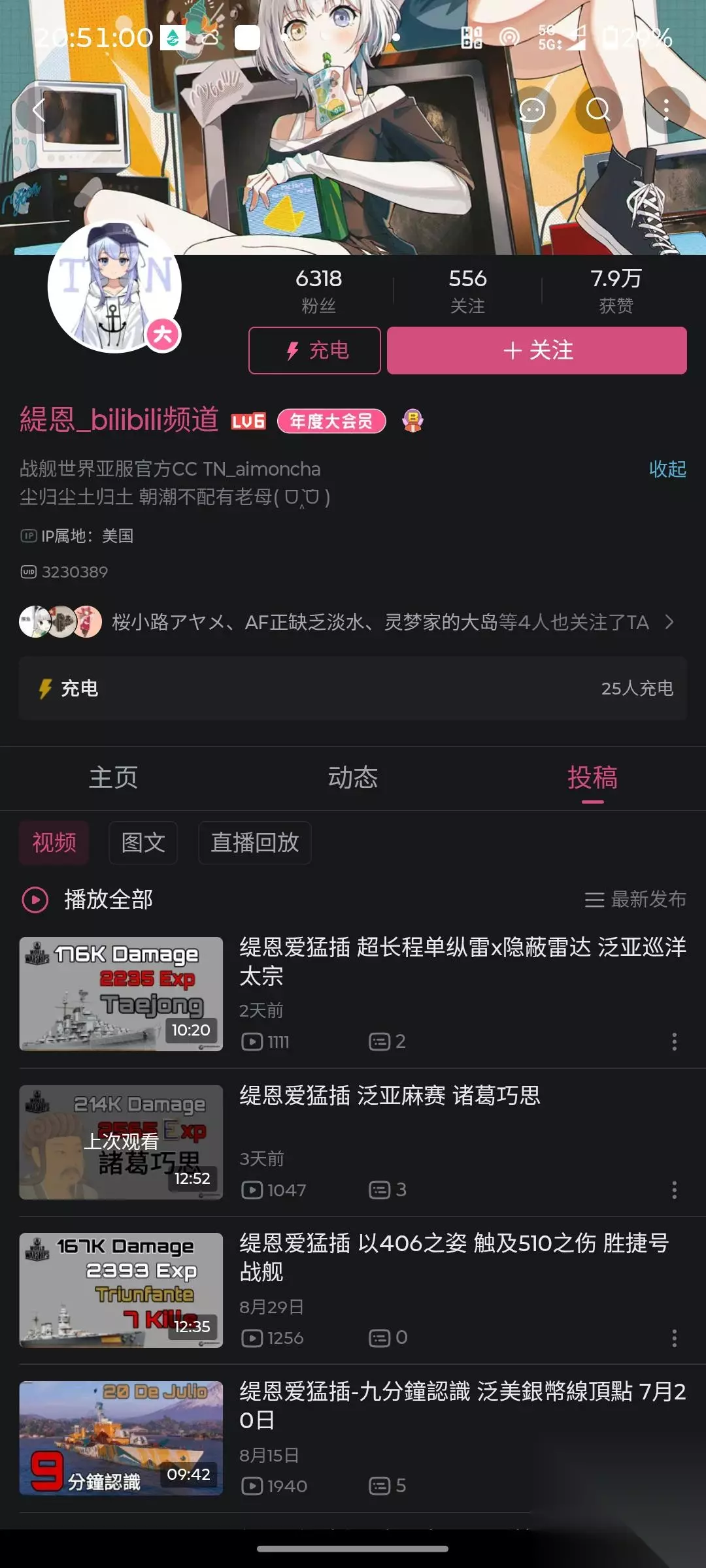Open the 九分鐘認識 泛美銀幣線頂點 video
The width and height of the screenshot is (706, 1568).
point(353,1438)
